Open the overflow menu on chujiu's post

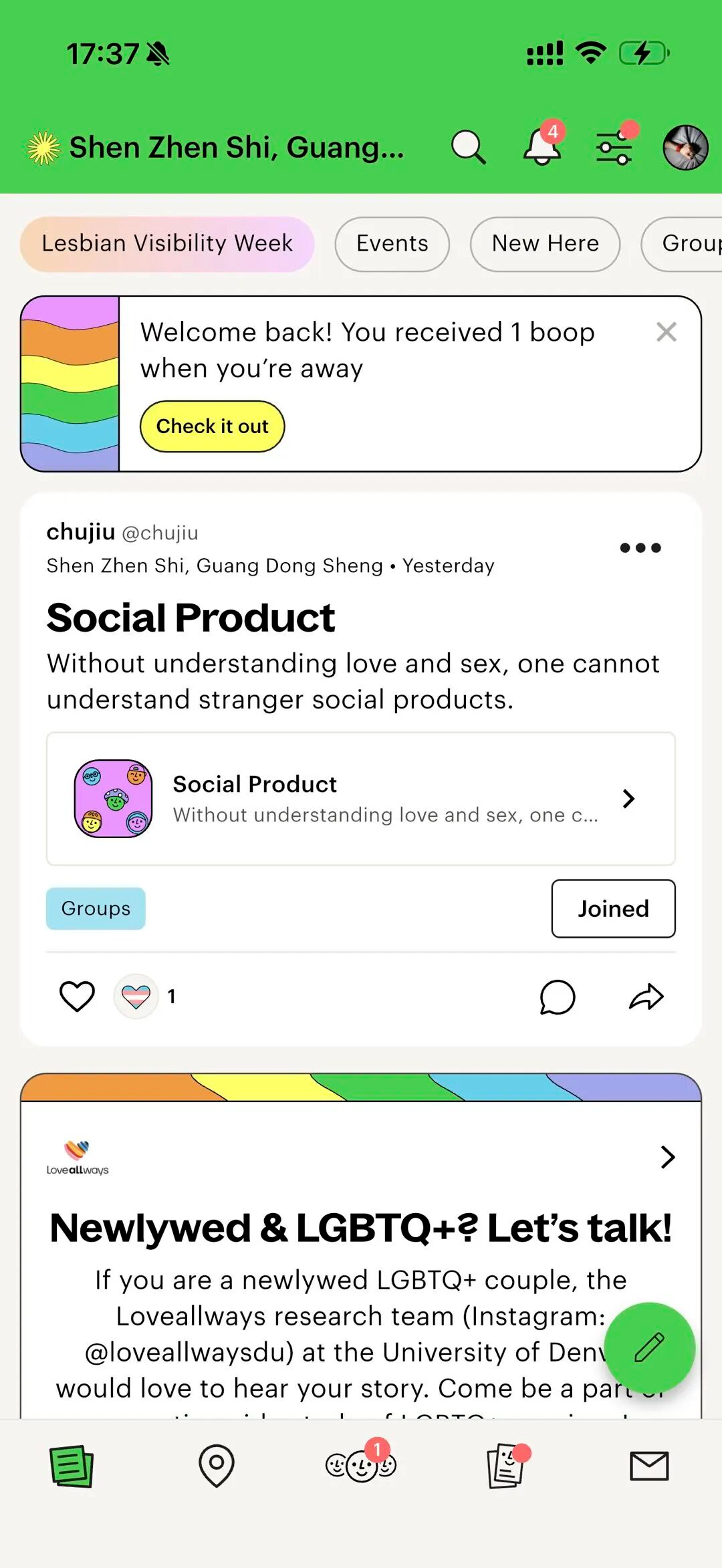click(x=640, y=548)
